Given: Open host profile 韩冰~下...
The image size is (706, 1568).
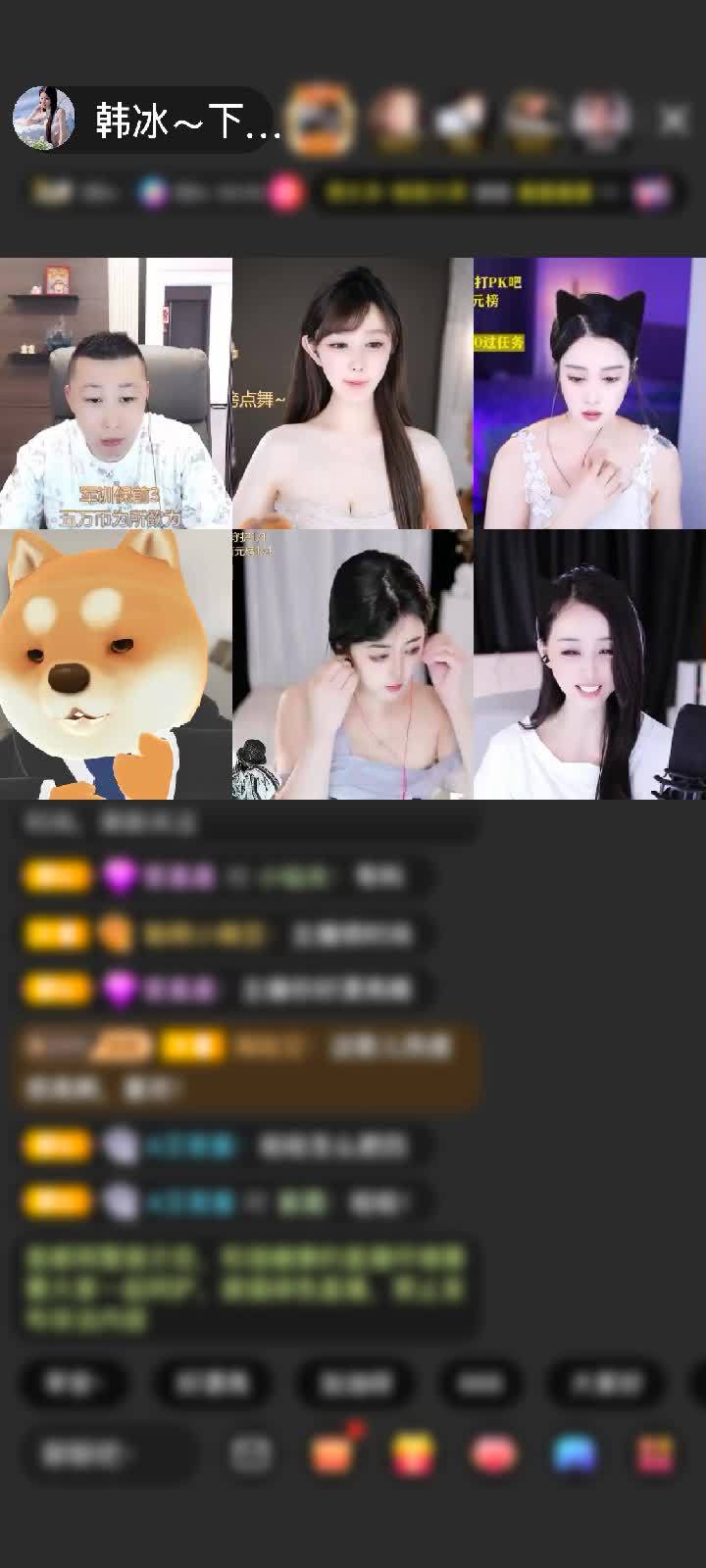Looking at the screenshot, I should [x=147, y=120].
